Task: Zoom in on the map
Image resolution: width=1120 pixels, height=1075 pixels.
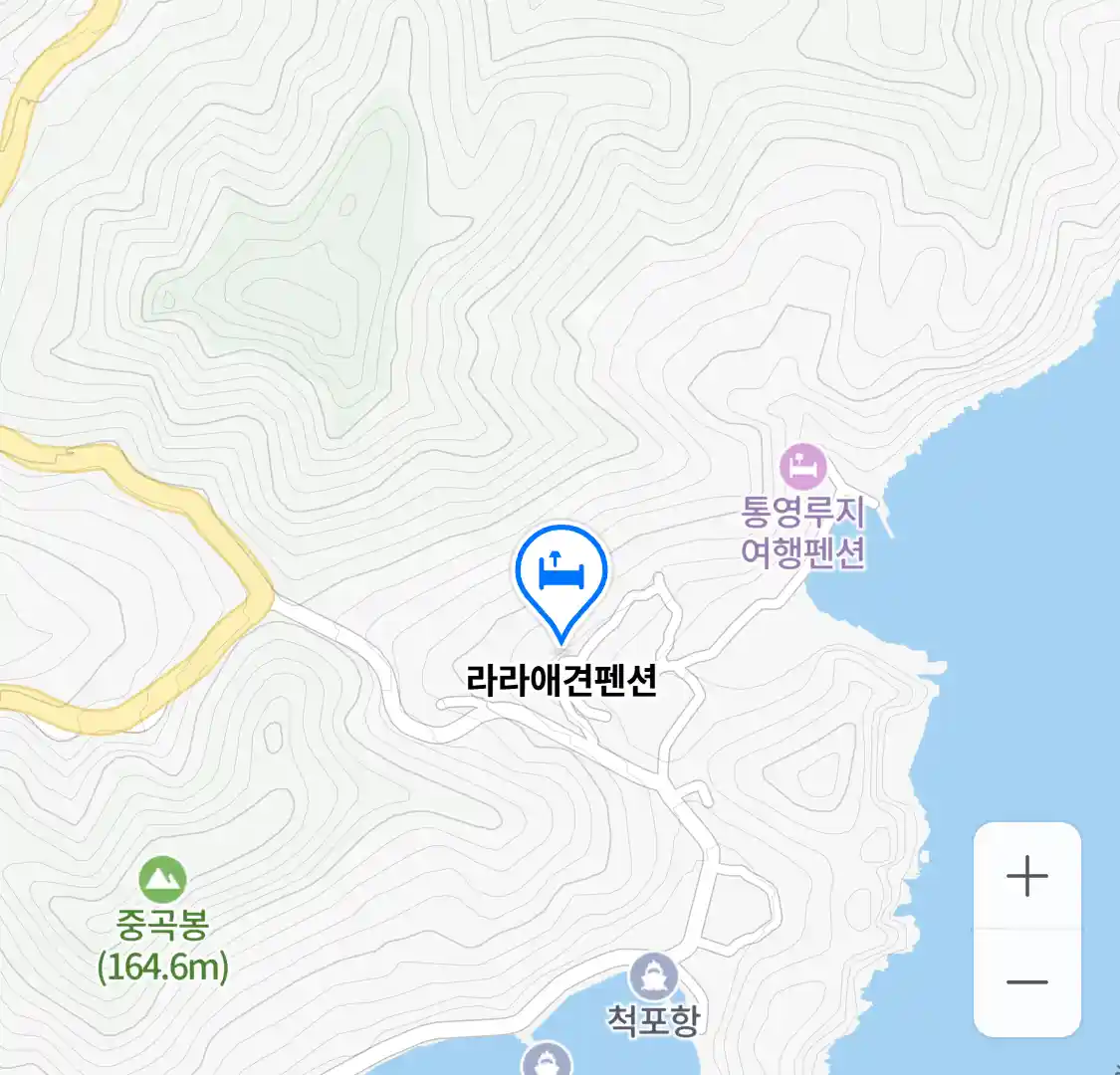Action: click(1026, 877)
